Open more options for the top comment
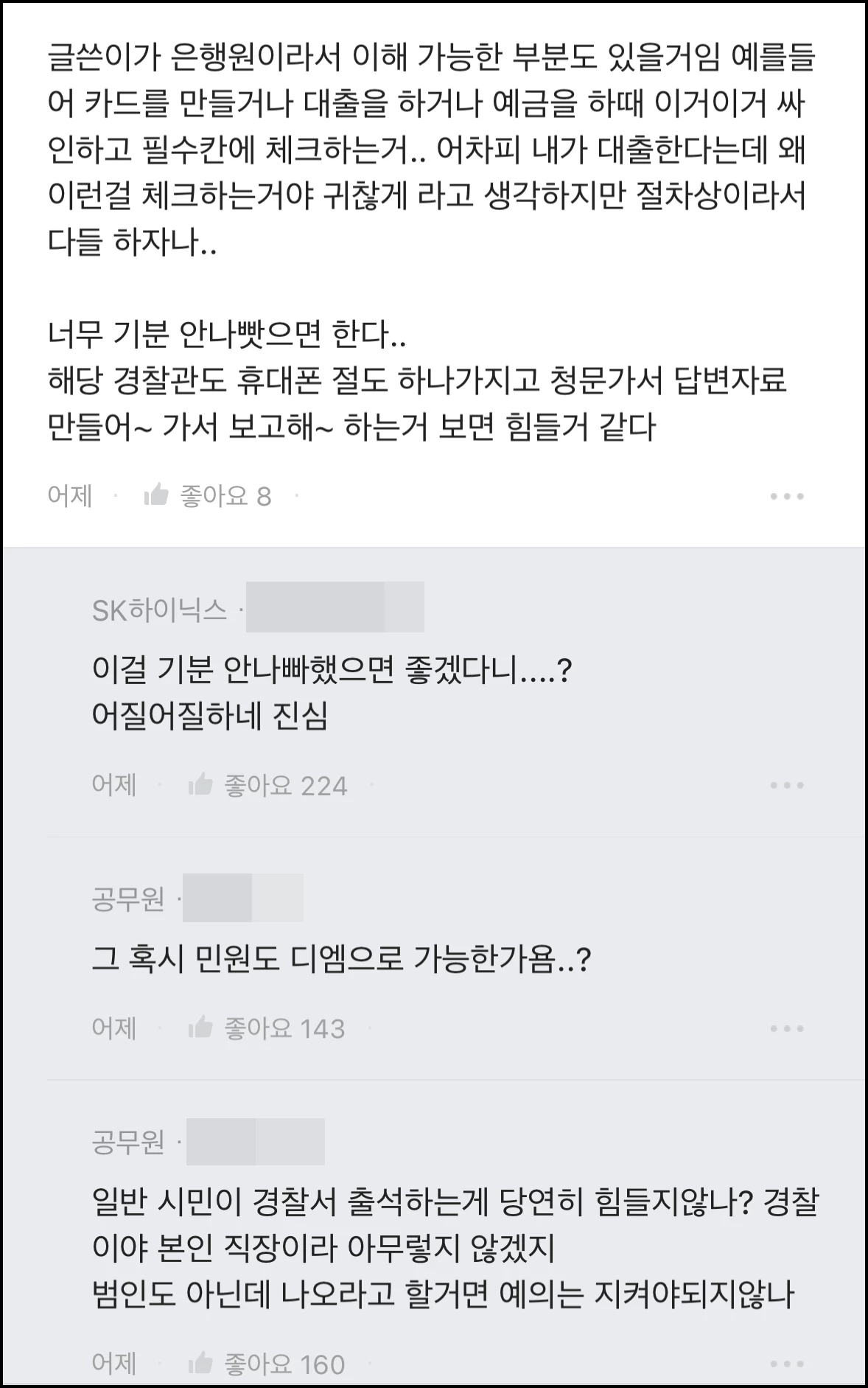 [786, 496]
